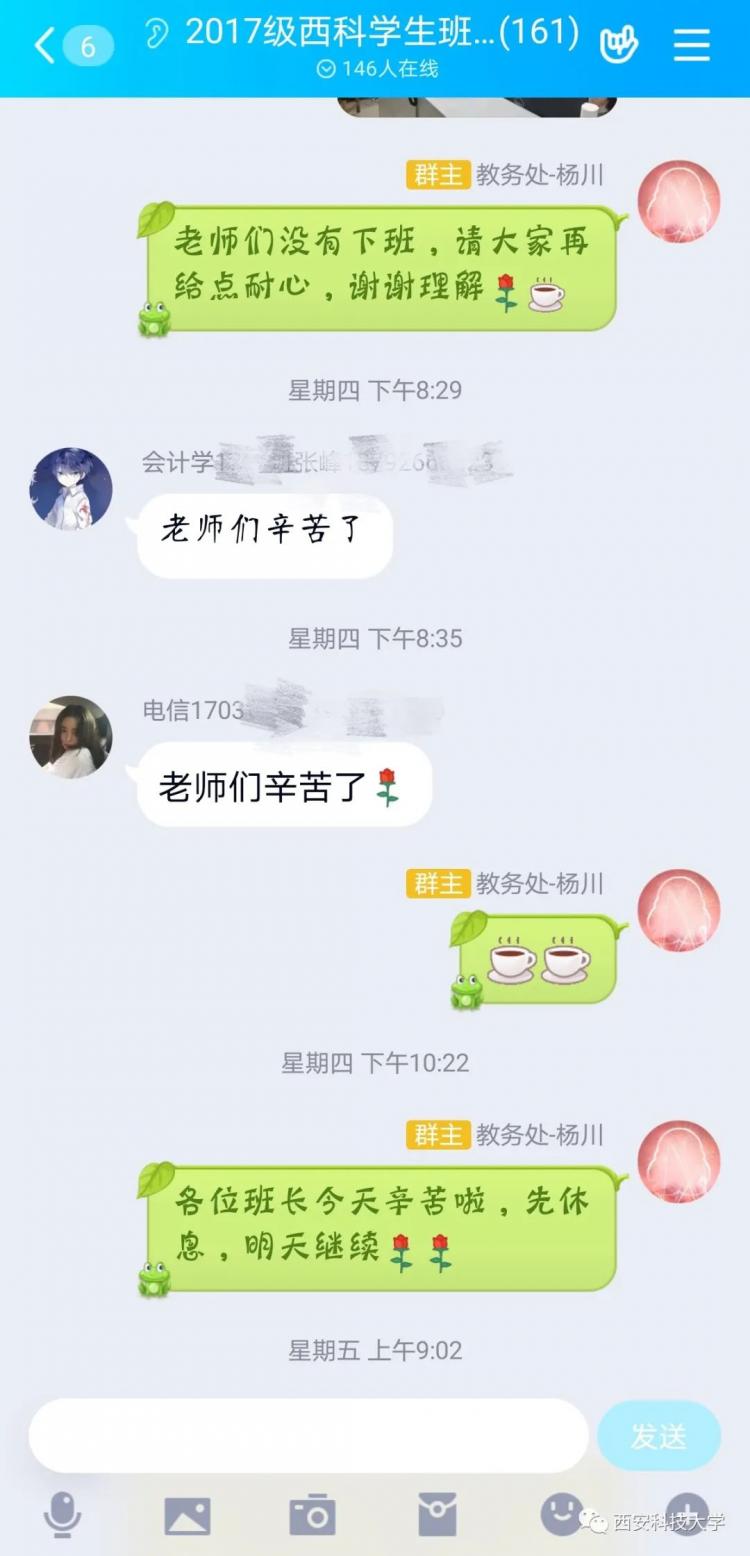The width and height of the screenshot is (750, 1556).
Task: Start a voice message with the microphone
Action: pos(62,1515)
